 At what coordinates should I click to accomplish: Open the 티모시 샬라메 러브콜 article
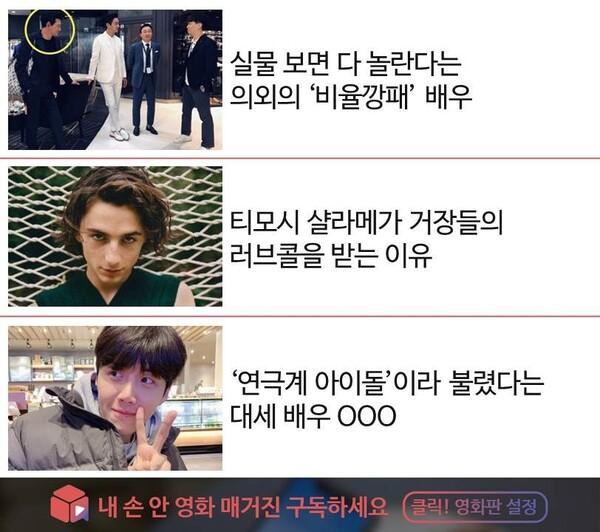(366, 239)
